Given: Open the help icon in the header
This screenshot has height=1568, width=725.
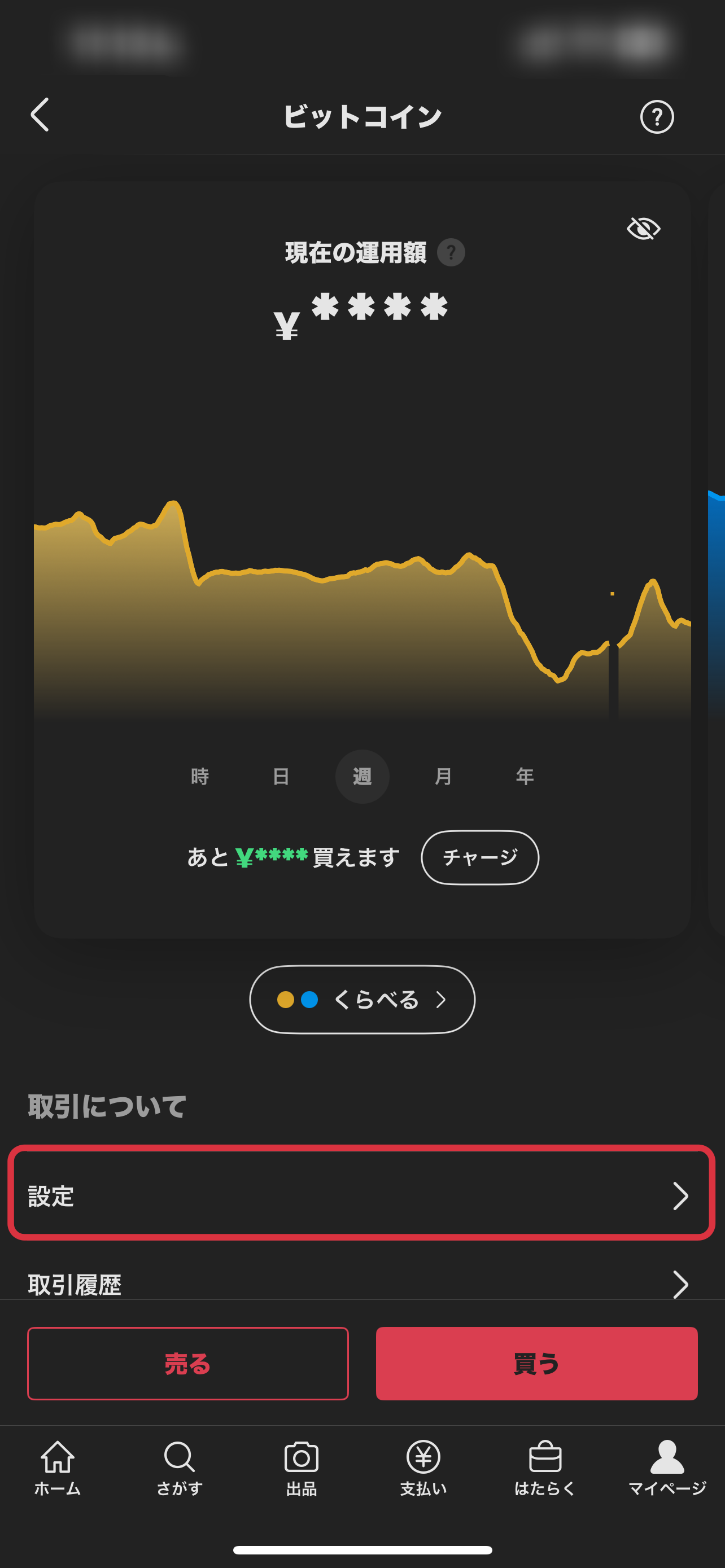Looking at the screenshot, I should pyautogui.click(x=657, y=117).
